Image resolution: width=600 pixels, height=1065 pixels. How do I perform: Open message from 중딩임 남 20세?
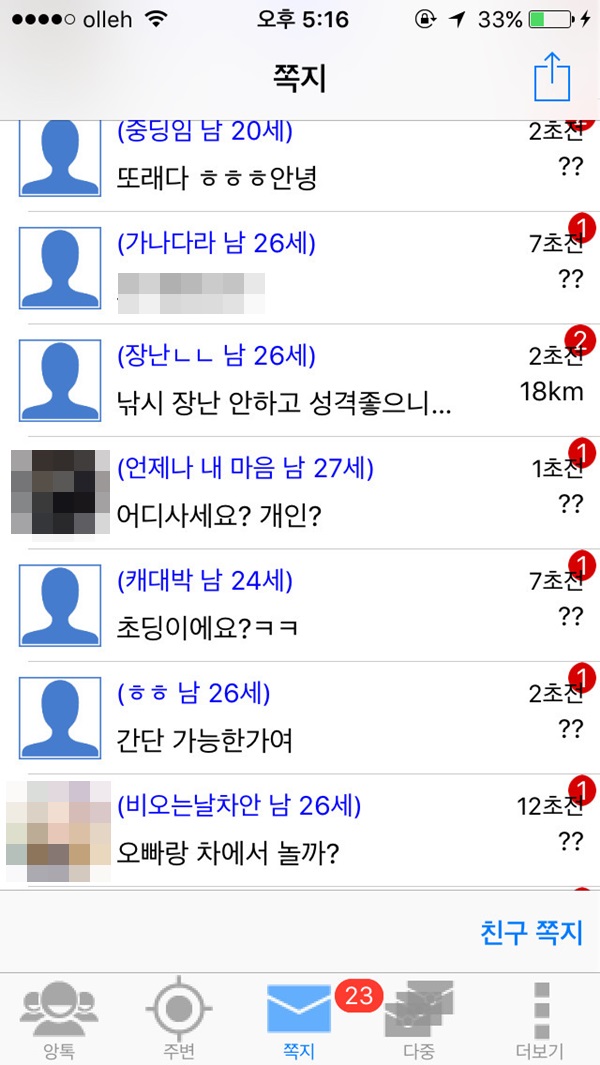[300, 160]
